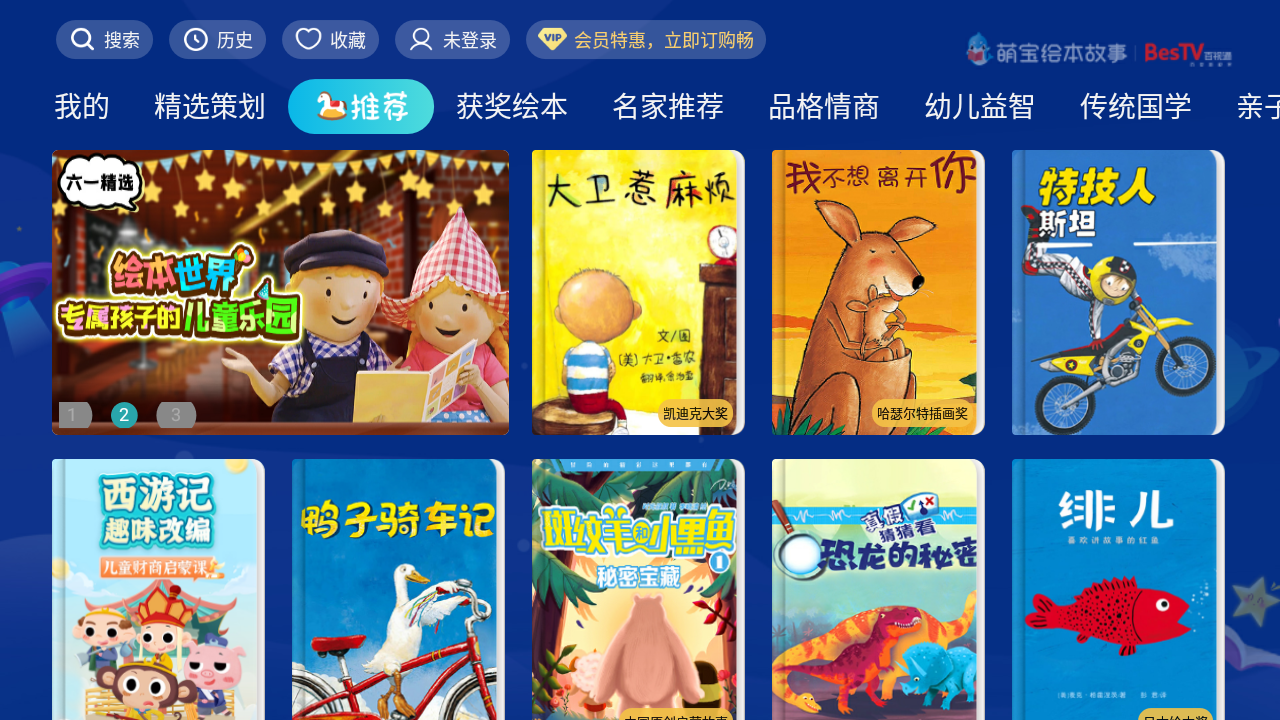The image size is (1280, 720).
Task: Open the book 我不想离开你
Action: pos(878,292)
